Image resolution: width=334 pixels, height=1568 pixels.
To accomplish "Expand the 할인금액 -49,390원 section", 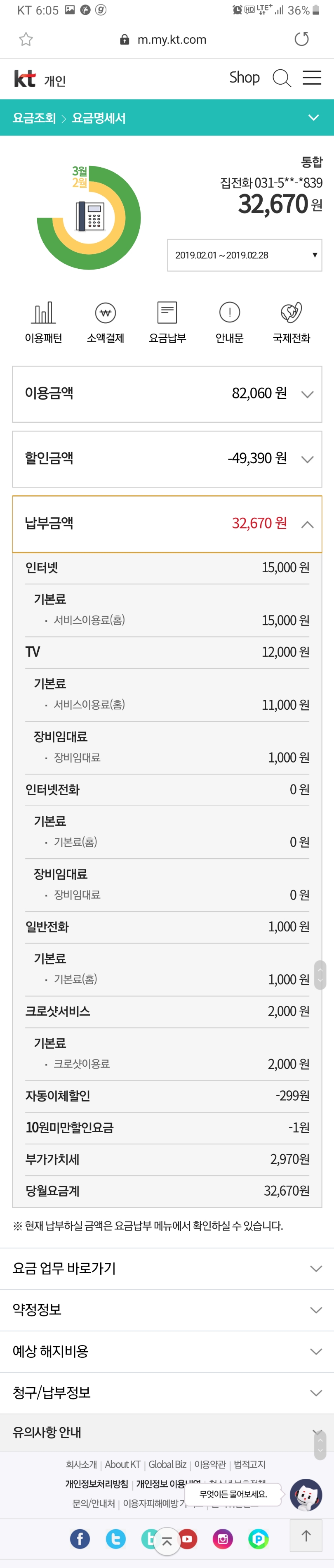I will pyautogui.click(x=167, y=459).
